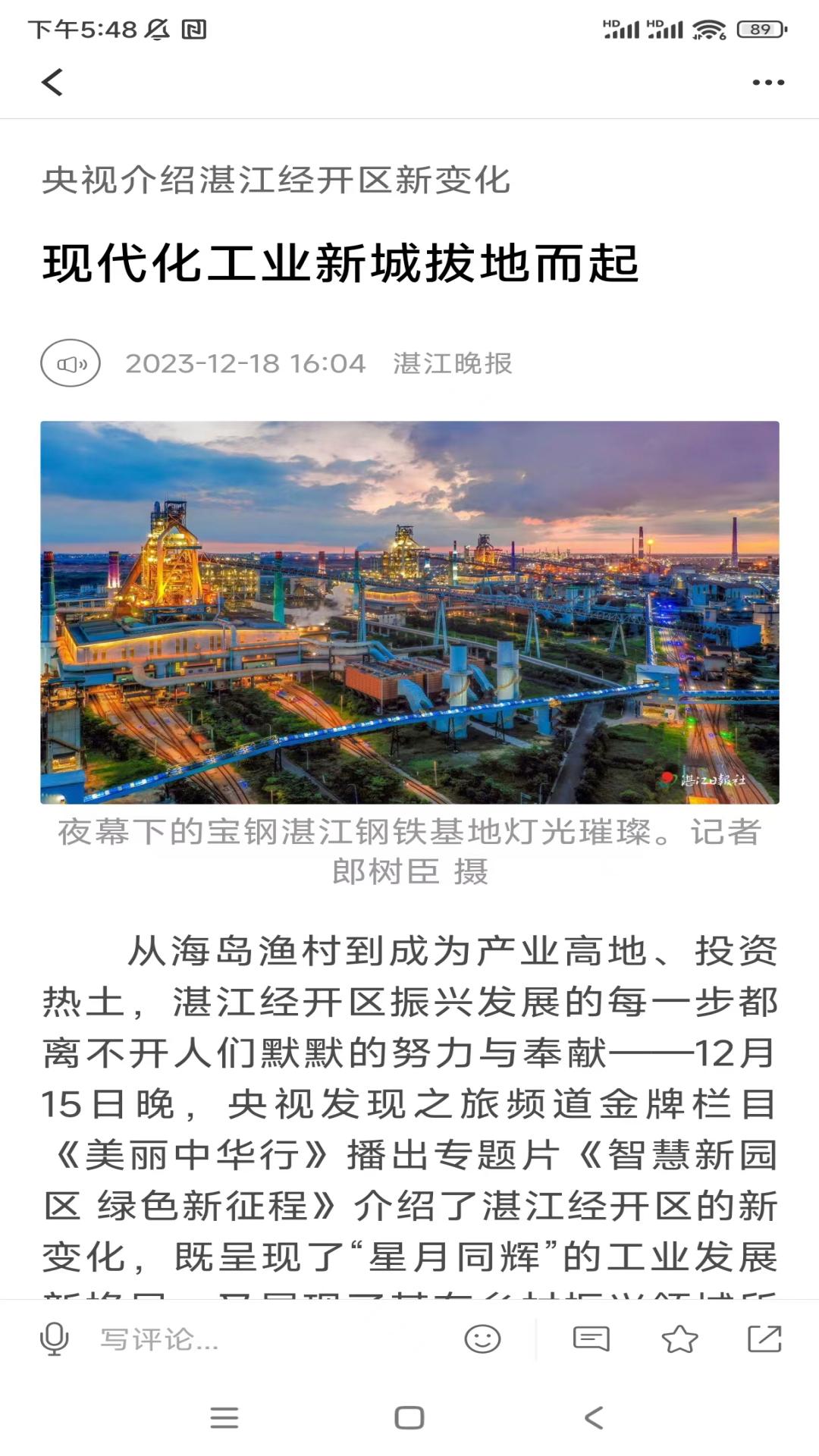Open the three-dot overflow menu
This screenshot has height=1456, width=819.
click(767, 82)
